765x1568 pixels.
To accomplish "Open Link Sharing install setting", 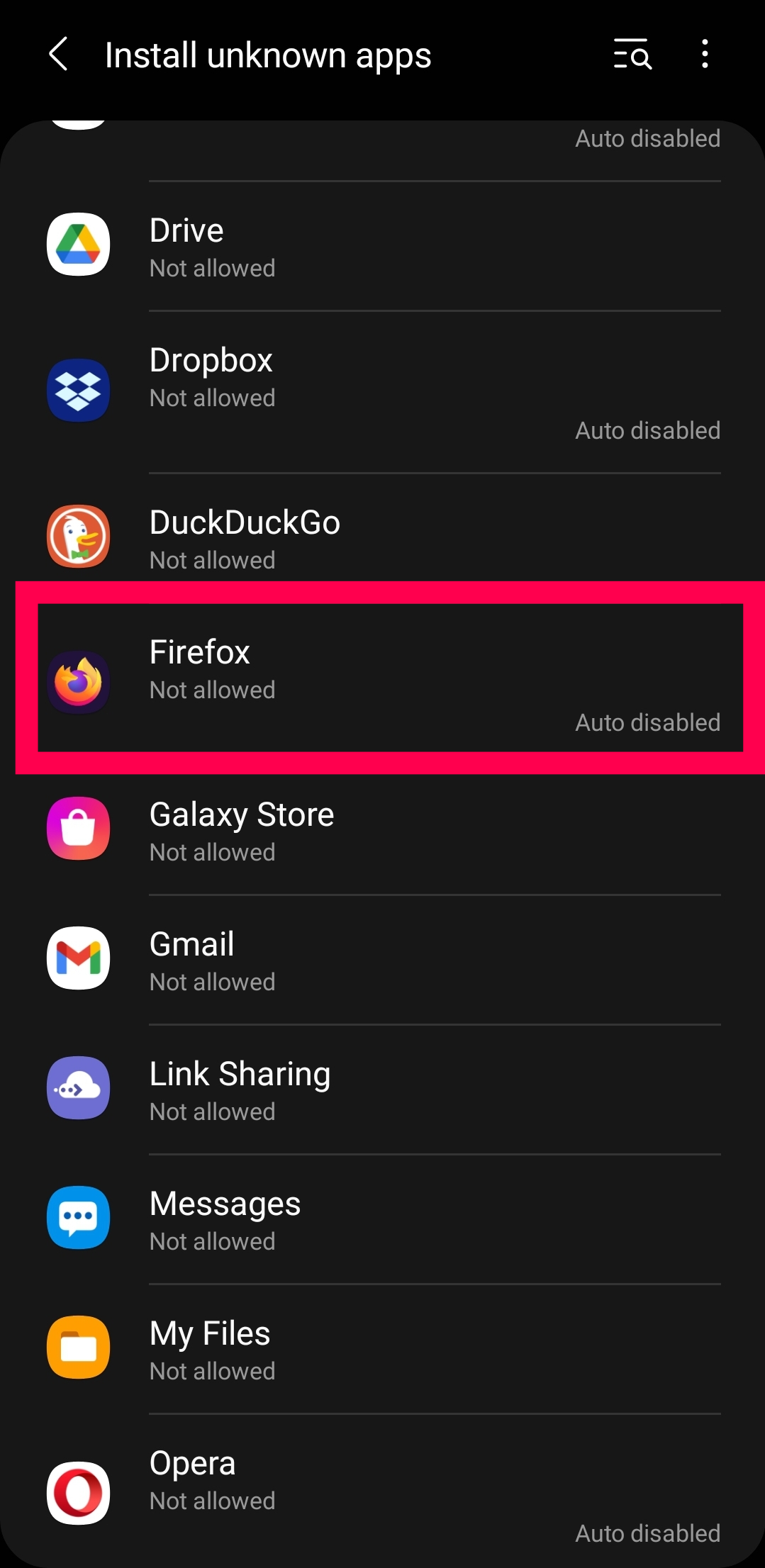I will tap(383, 1090).
